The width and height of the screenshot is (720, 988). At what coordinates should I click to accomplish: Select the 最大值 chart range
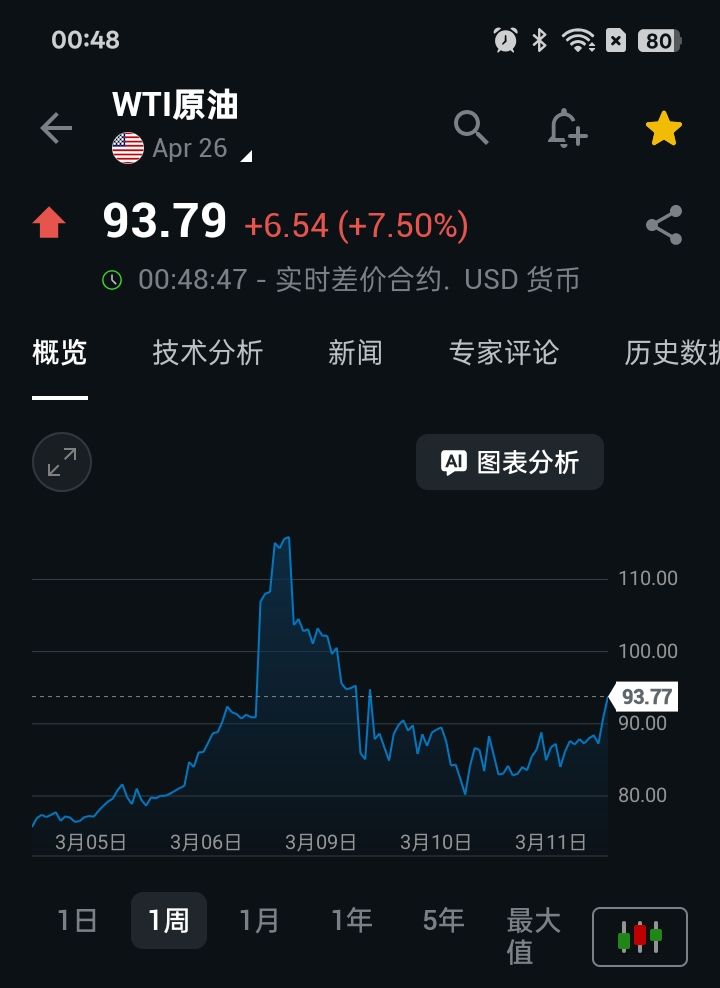click(533, 936)
